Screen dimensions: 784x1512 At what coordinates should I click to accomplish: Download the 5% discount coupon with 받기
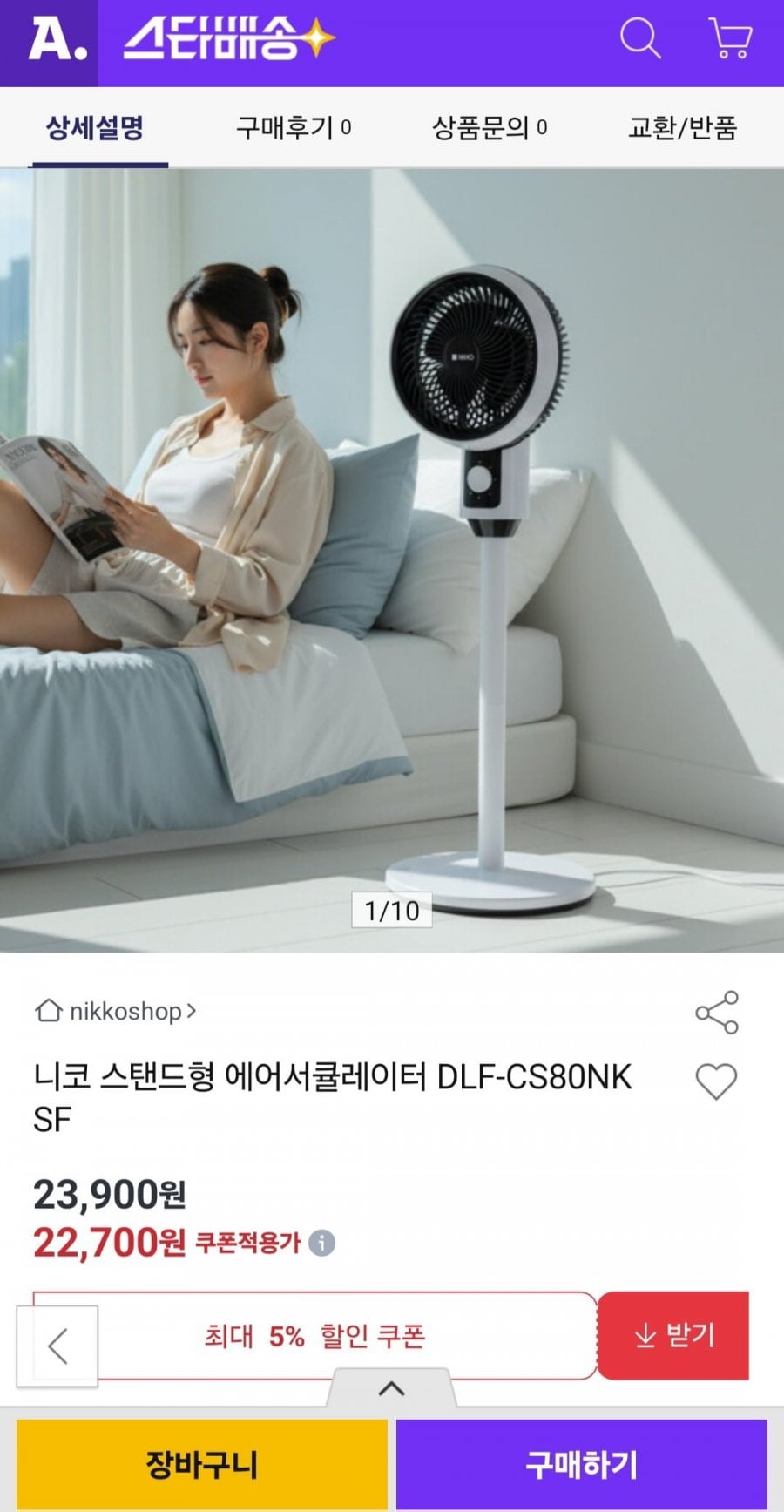coord(673,1335)
